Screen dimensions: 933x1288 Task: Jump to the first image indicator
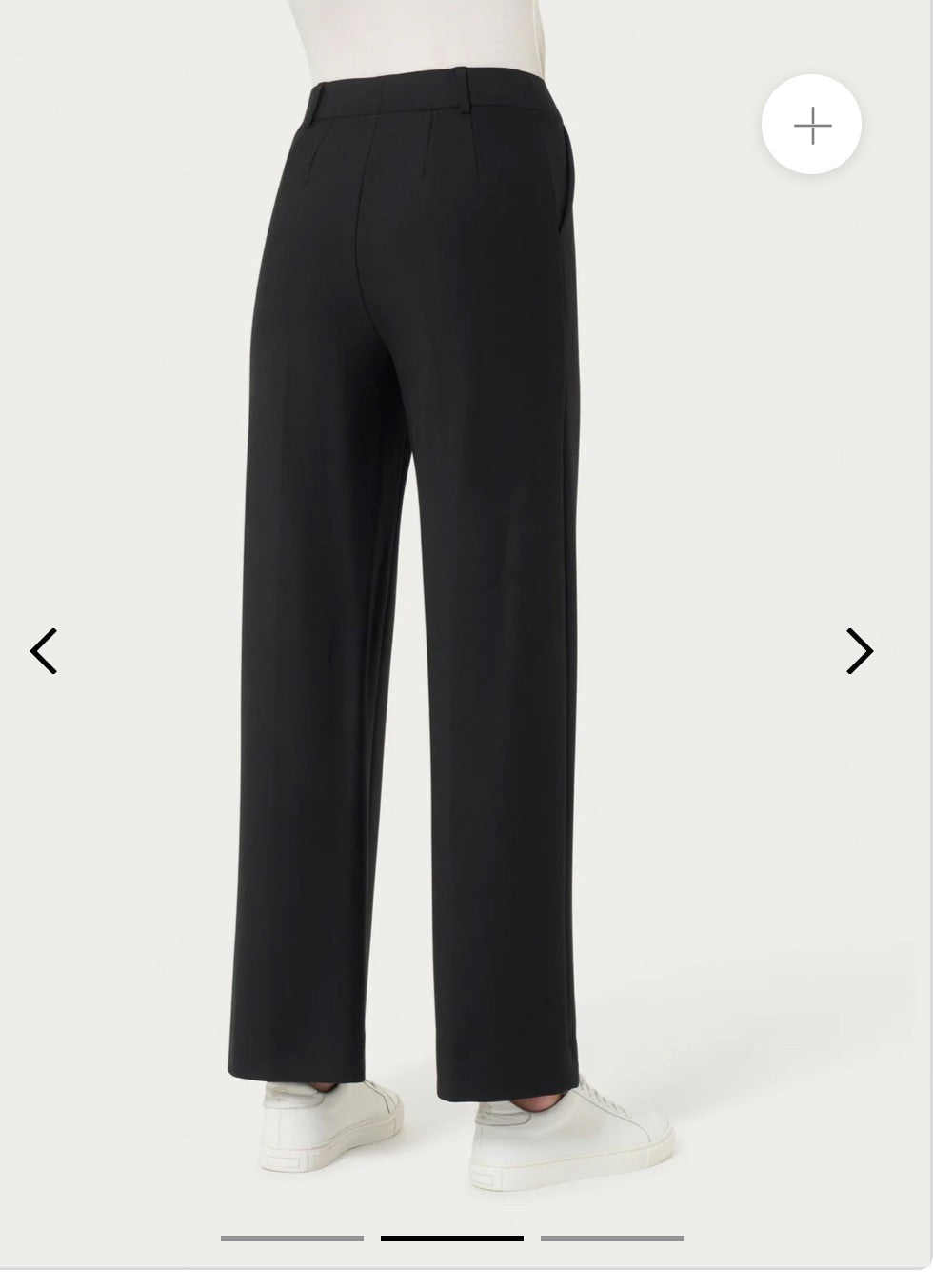[x=292, y=1238]
